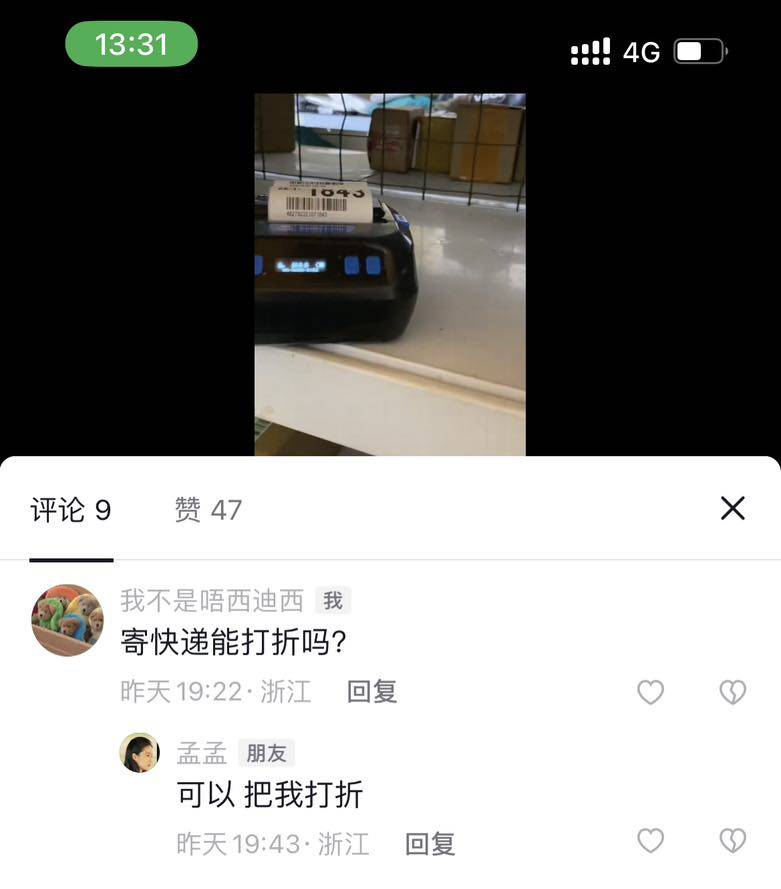
Task: Open 我不是唔西迪西's profile avatar
Action: click(x=67, y=620)
